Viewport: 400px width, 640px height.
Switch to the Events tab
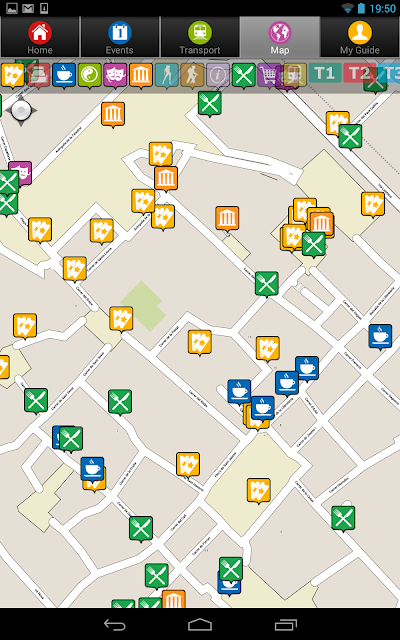120,37
